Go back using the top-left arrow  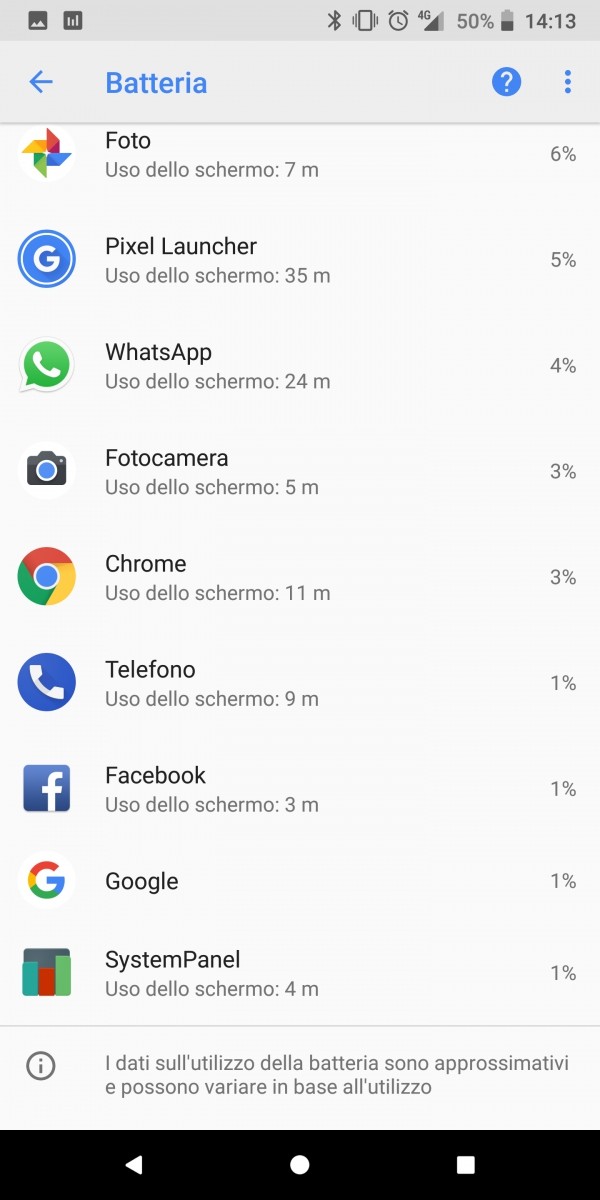tap(41, 82)
